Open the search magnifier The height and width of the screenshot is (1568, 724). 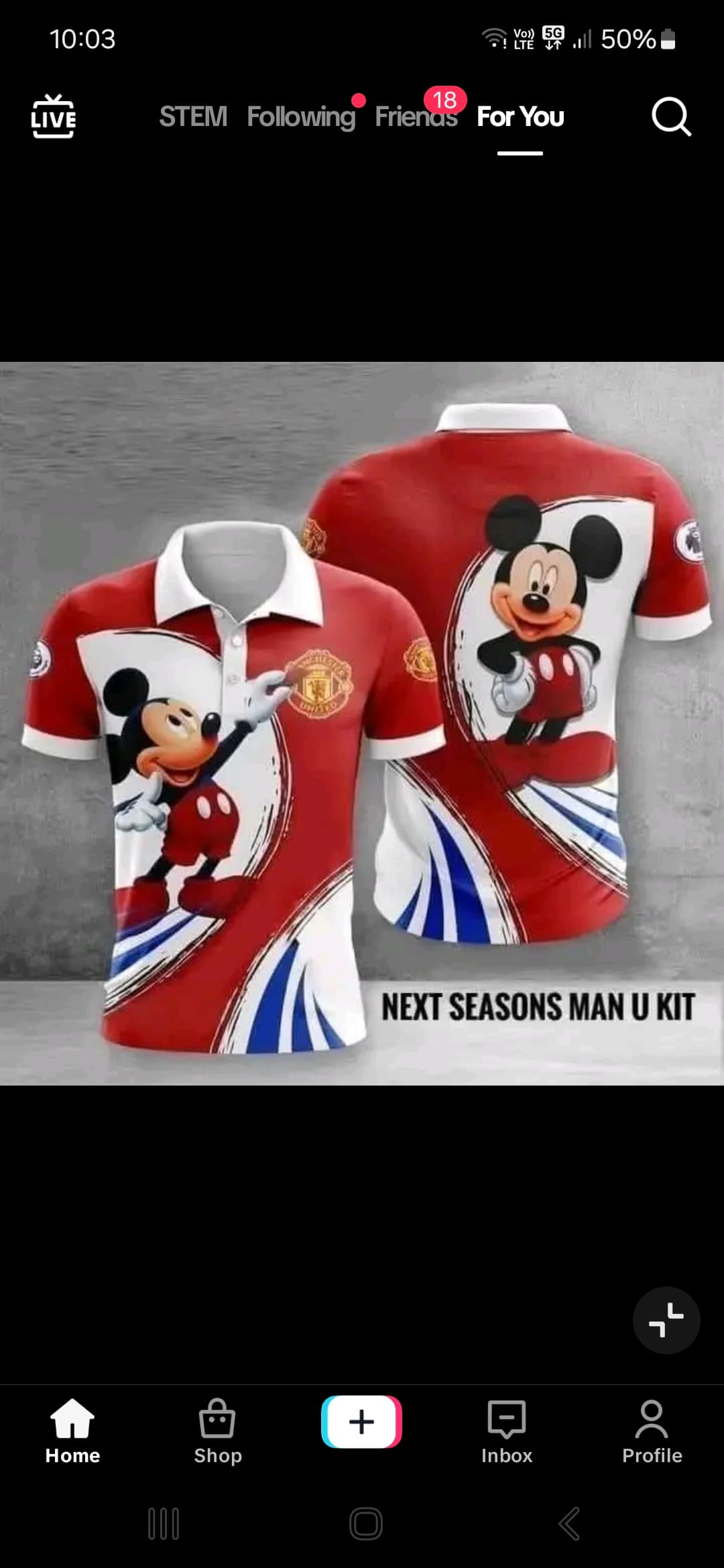pyautogui.click(x=671, y=117)
